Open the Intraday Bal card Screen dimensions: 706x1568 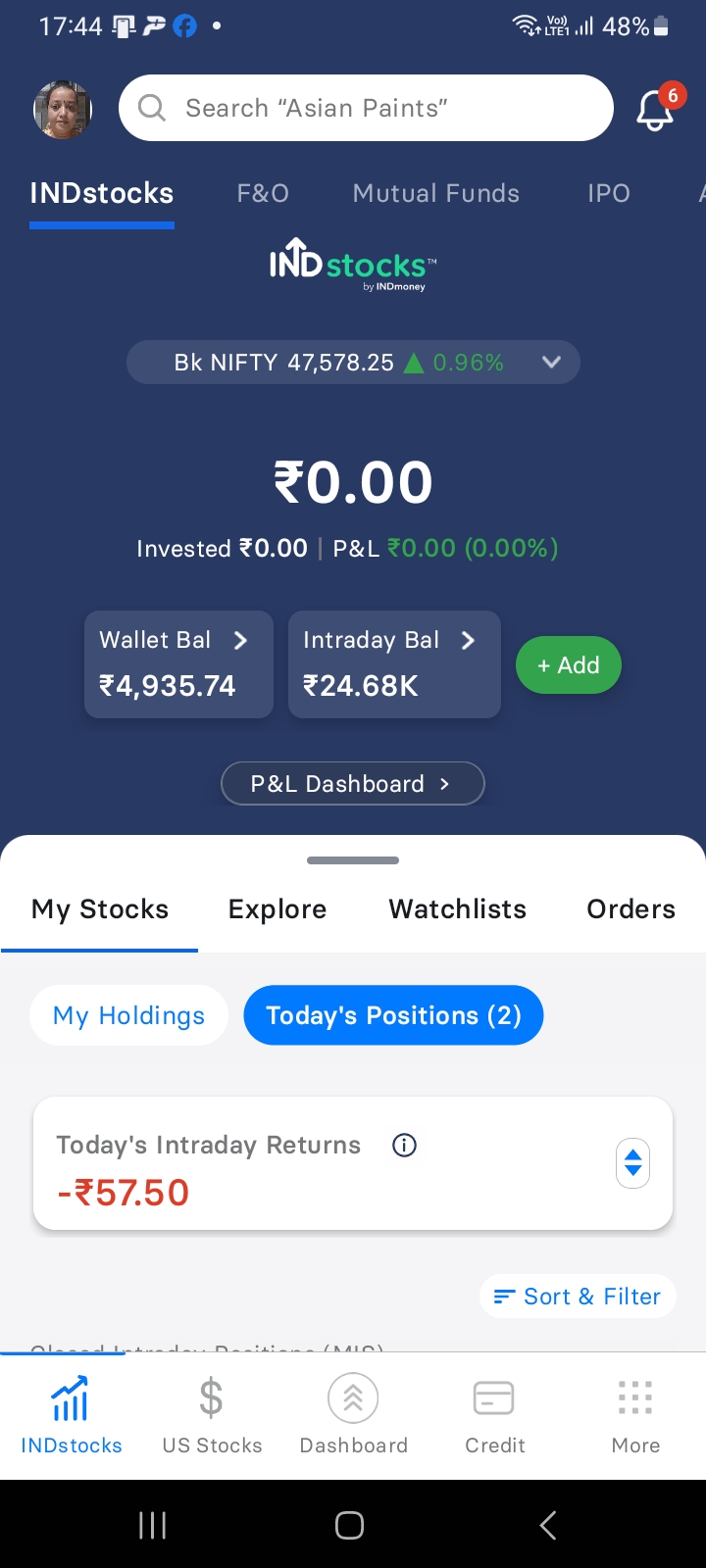[394, 664]
